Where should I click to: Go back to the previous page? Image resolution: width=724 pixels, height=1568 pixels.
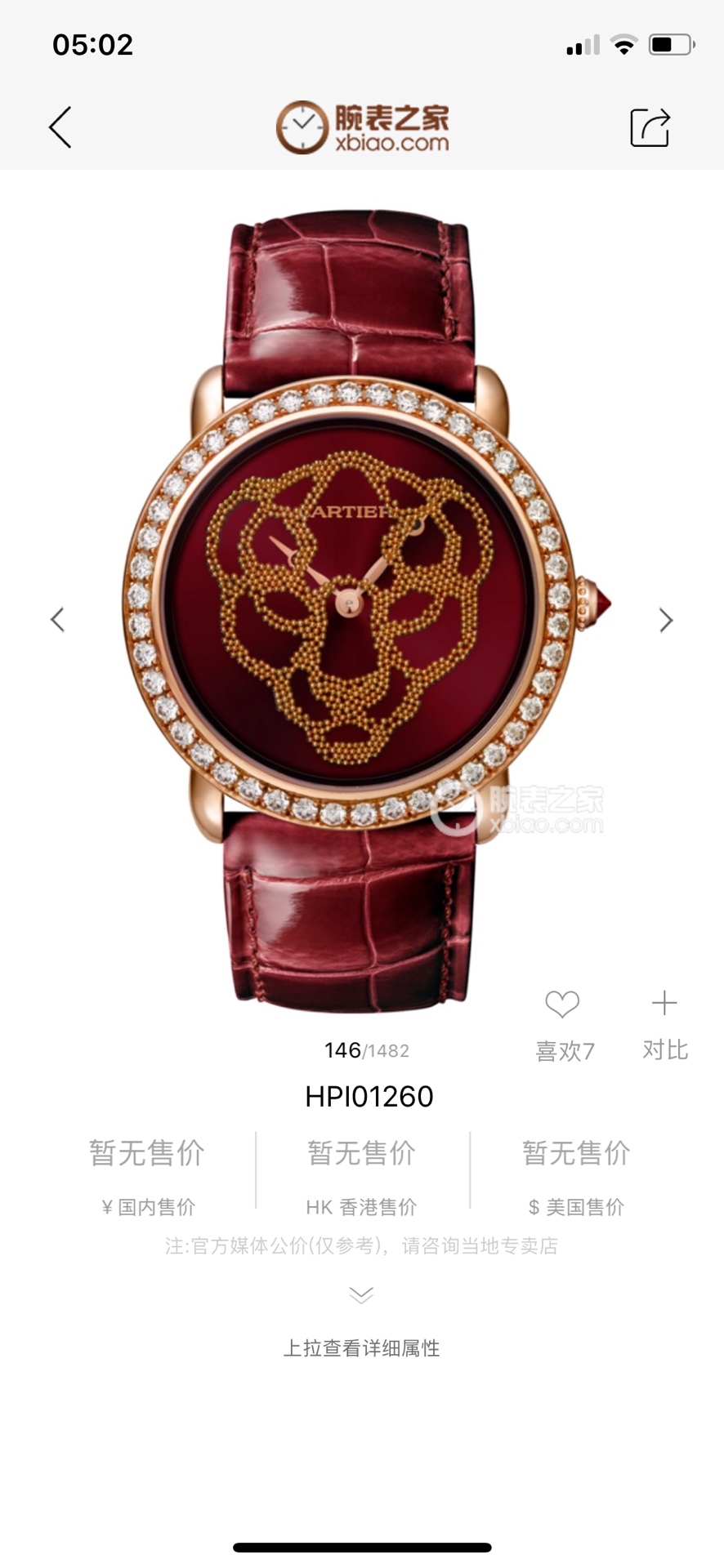[x=60, y=127]
